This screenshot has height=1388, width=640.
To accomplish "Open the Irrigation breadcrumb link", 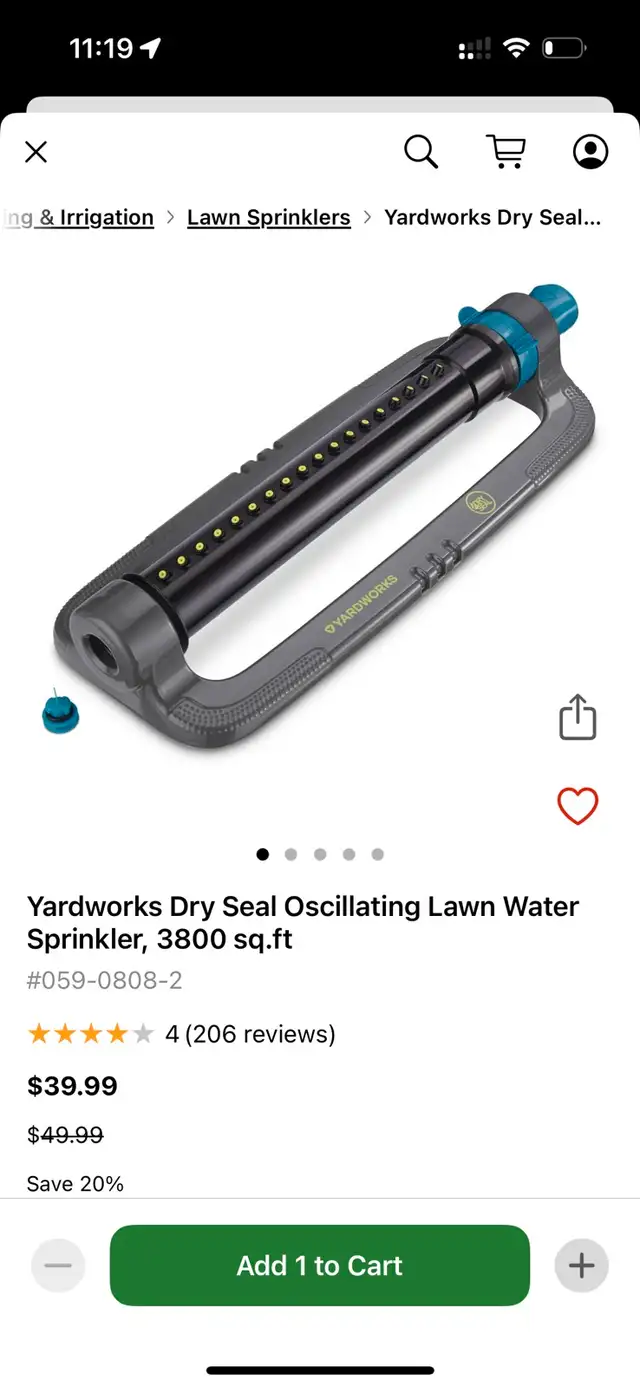I will coord(78,217).
